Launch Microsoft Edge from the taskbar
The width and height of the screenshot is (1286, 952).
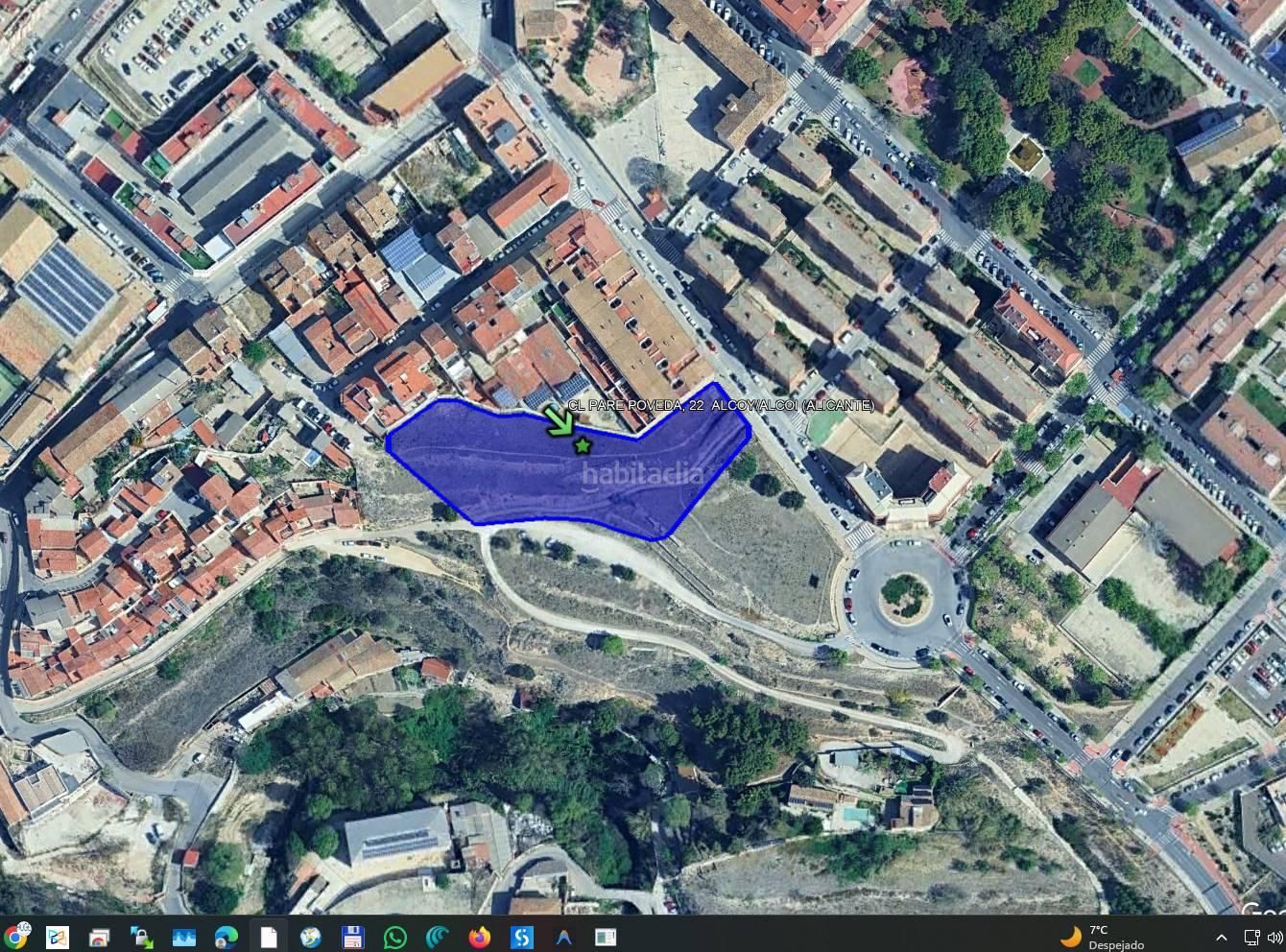coord(226,937)
